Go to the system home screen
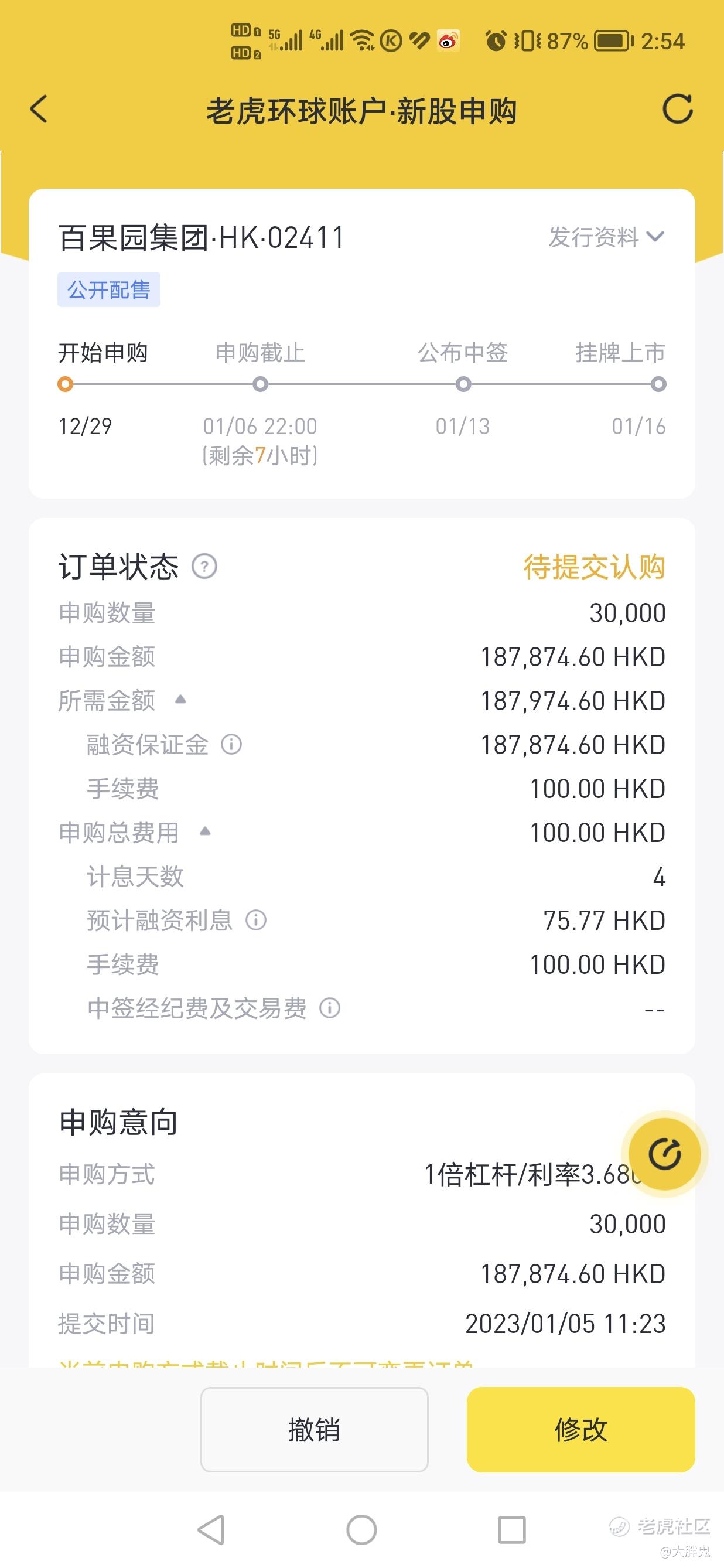Image resolution: width=724 pixels, height=1568 pixels. click(x=361, y=1530)
